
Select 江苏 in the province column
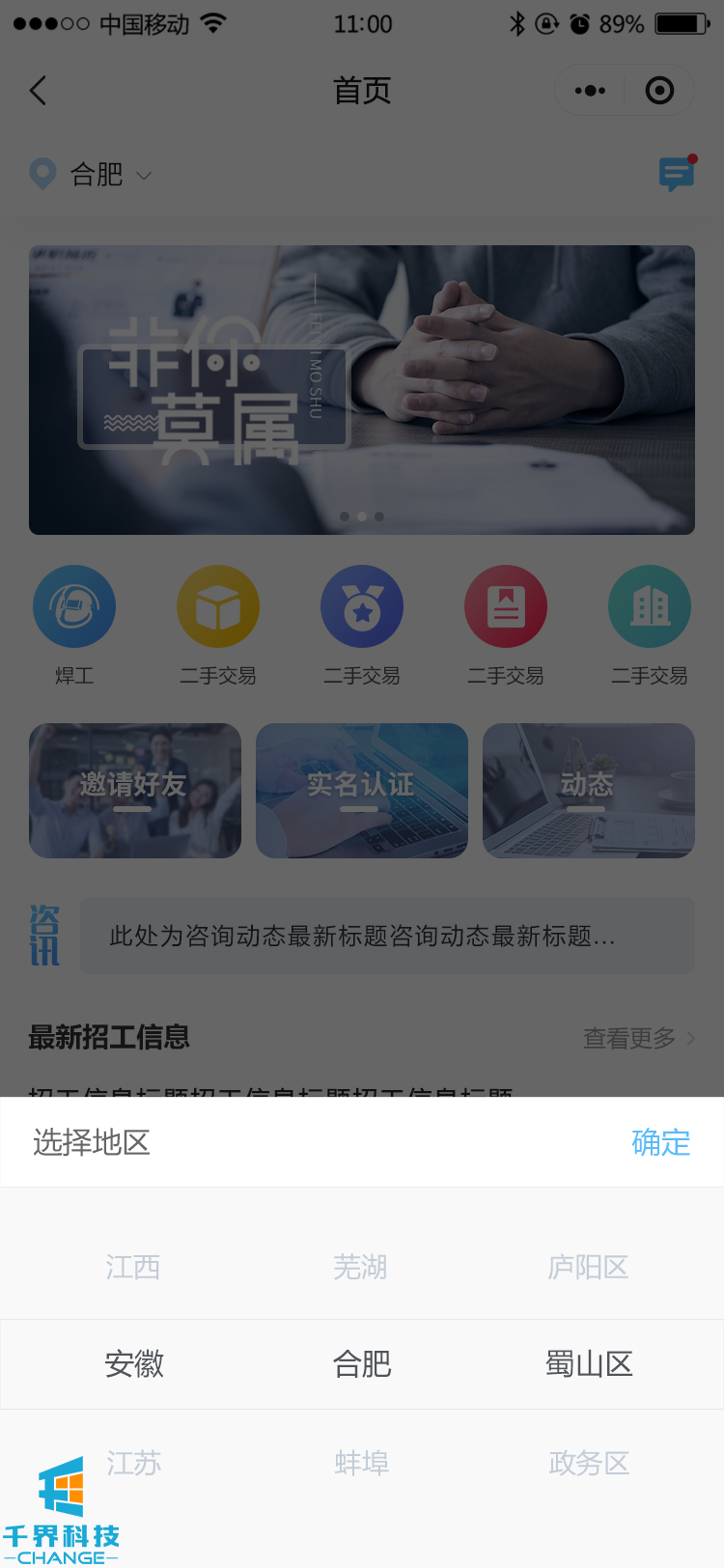pyautogui.click(x=133, y=1463)
